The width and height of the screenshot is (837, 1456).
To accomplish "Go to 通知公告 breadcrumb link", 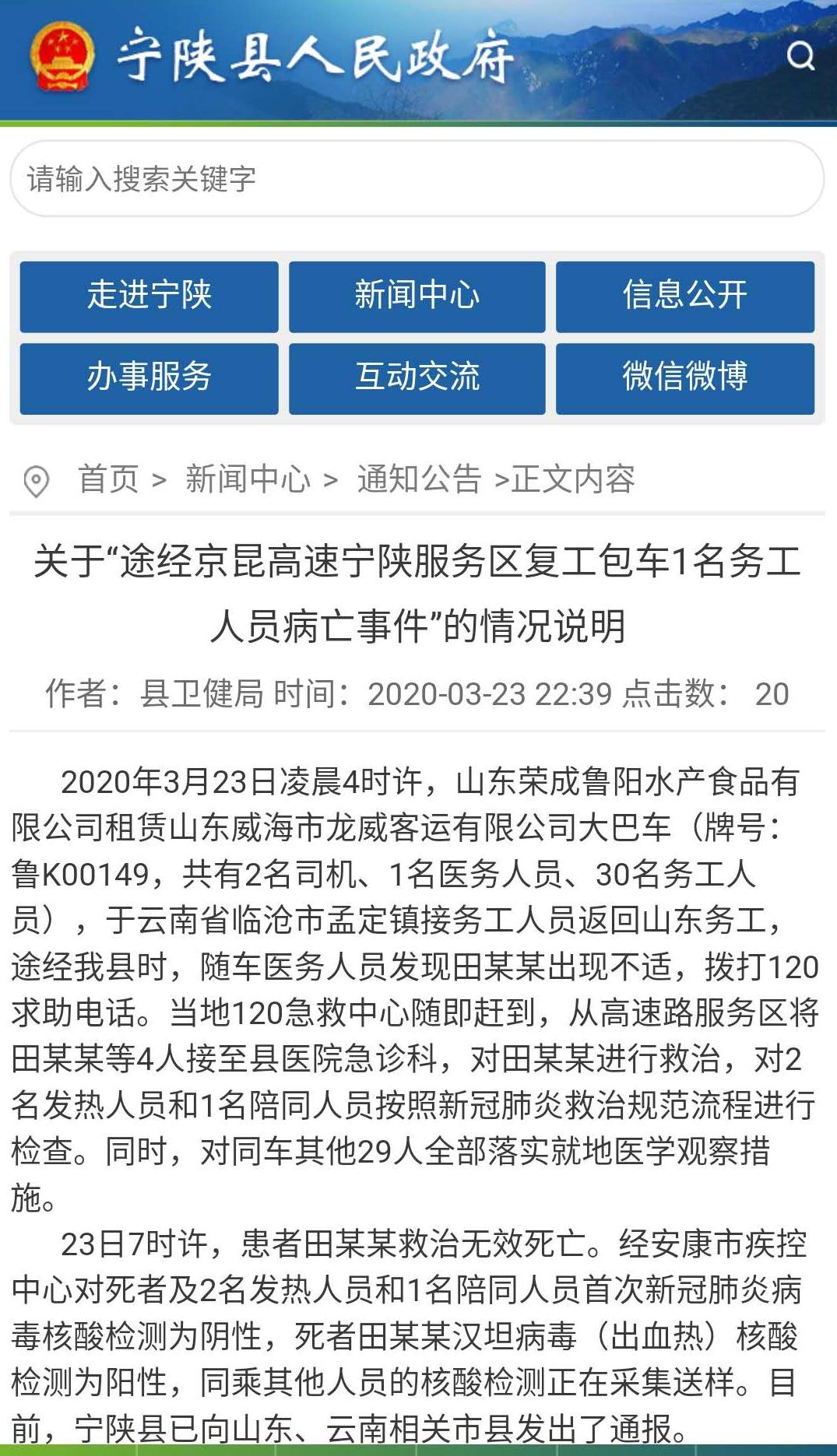I will (419, 479).
